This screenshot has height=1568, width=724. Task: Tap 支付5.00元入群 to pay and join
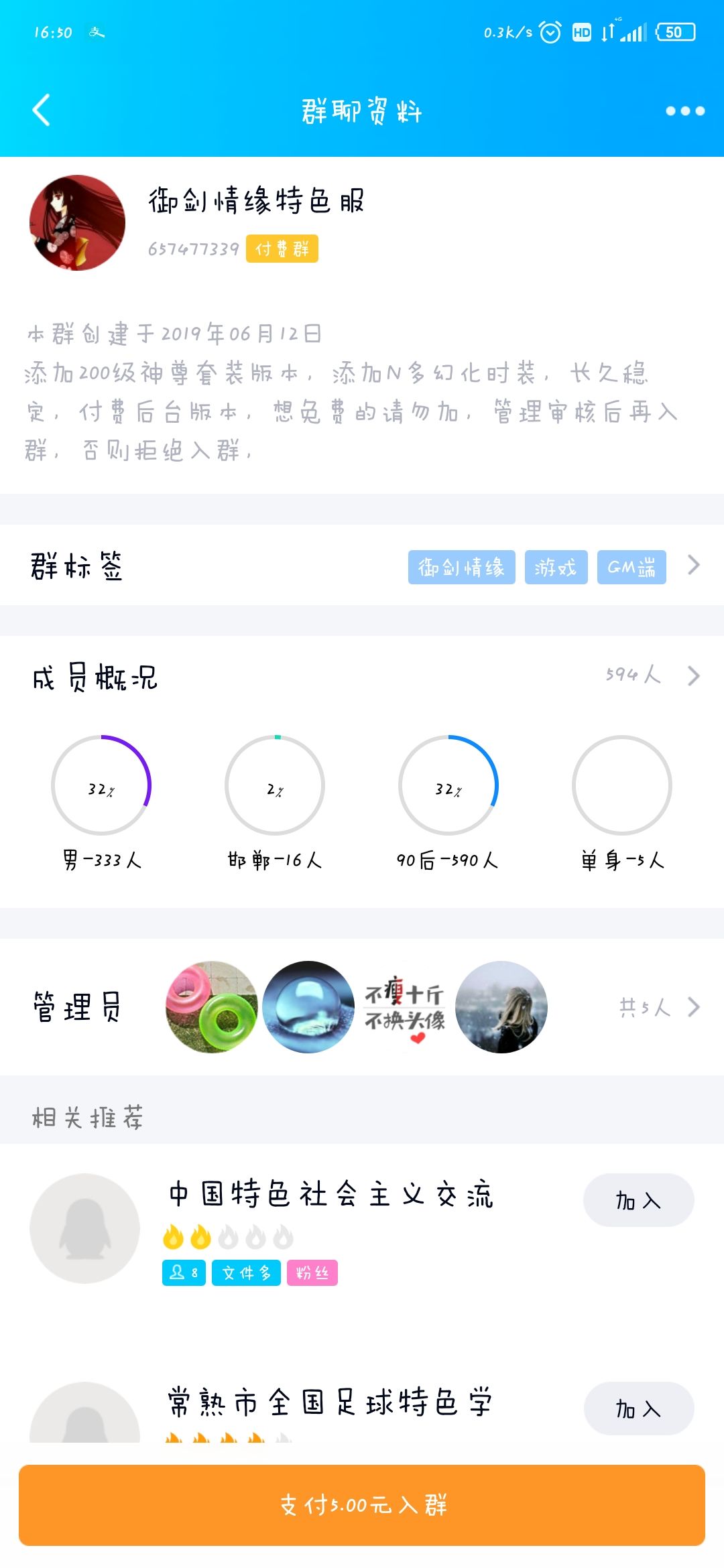(x=362, y=1505)
